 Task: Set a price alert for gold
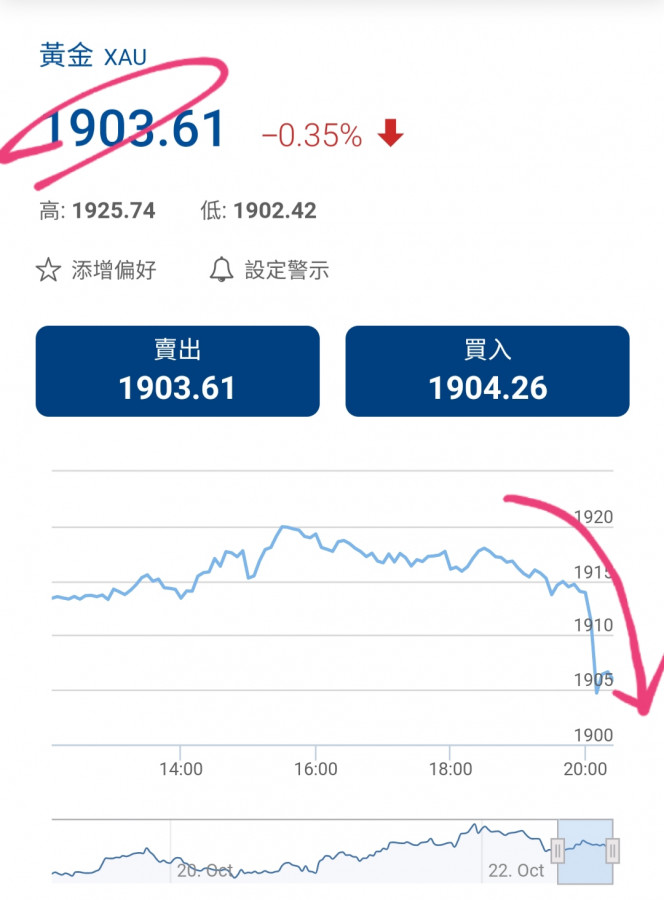point(269,270)
